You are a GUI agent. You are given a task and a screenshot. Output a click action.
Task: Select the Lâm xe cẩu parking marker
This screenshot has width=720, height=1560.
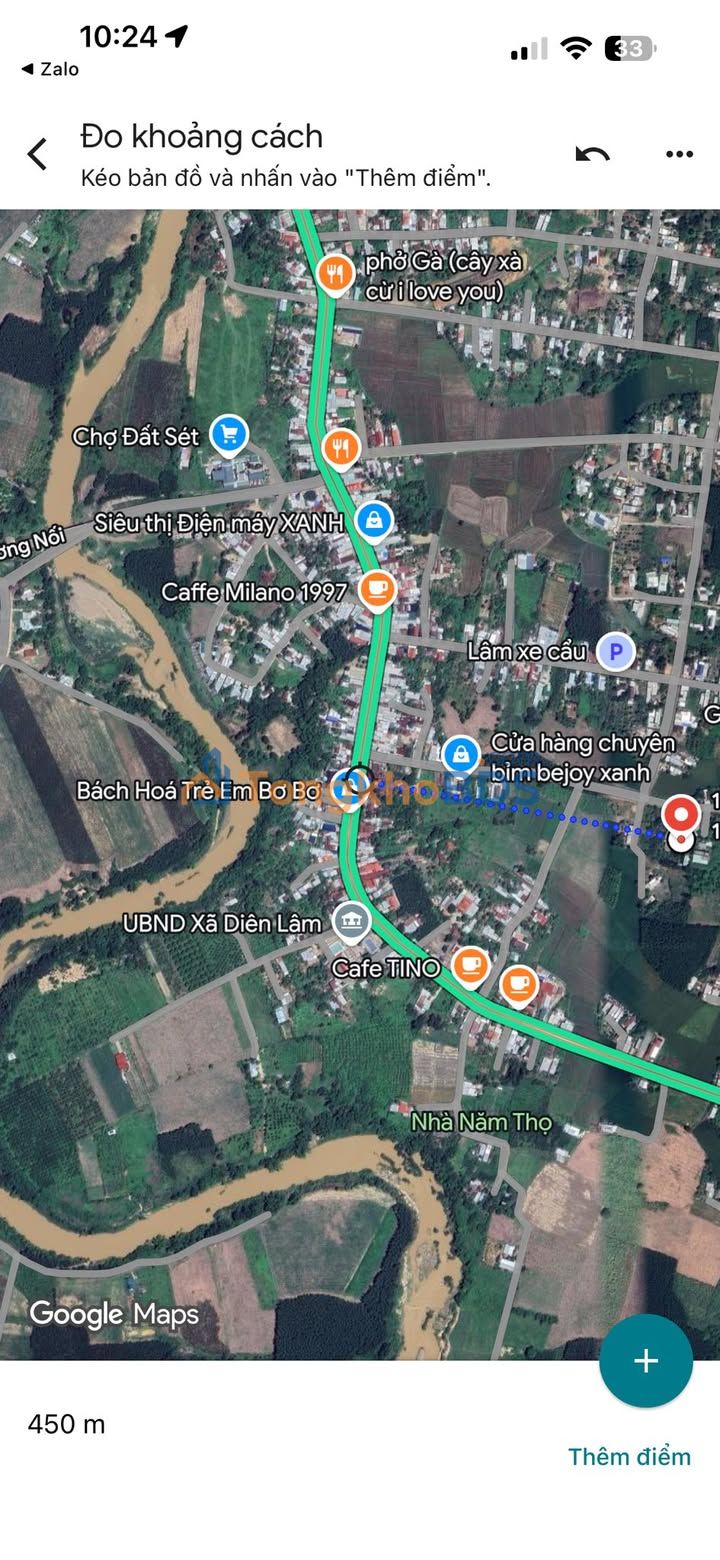pyautogui.click(x=616, y=652)
